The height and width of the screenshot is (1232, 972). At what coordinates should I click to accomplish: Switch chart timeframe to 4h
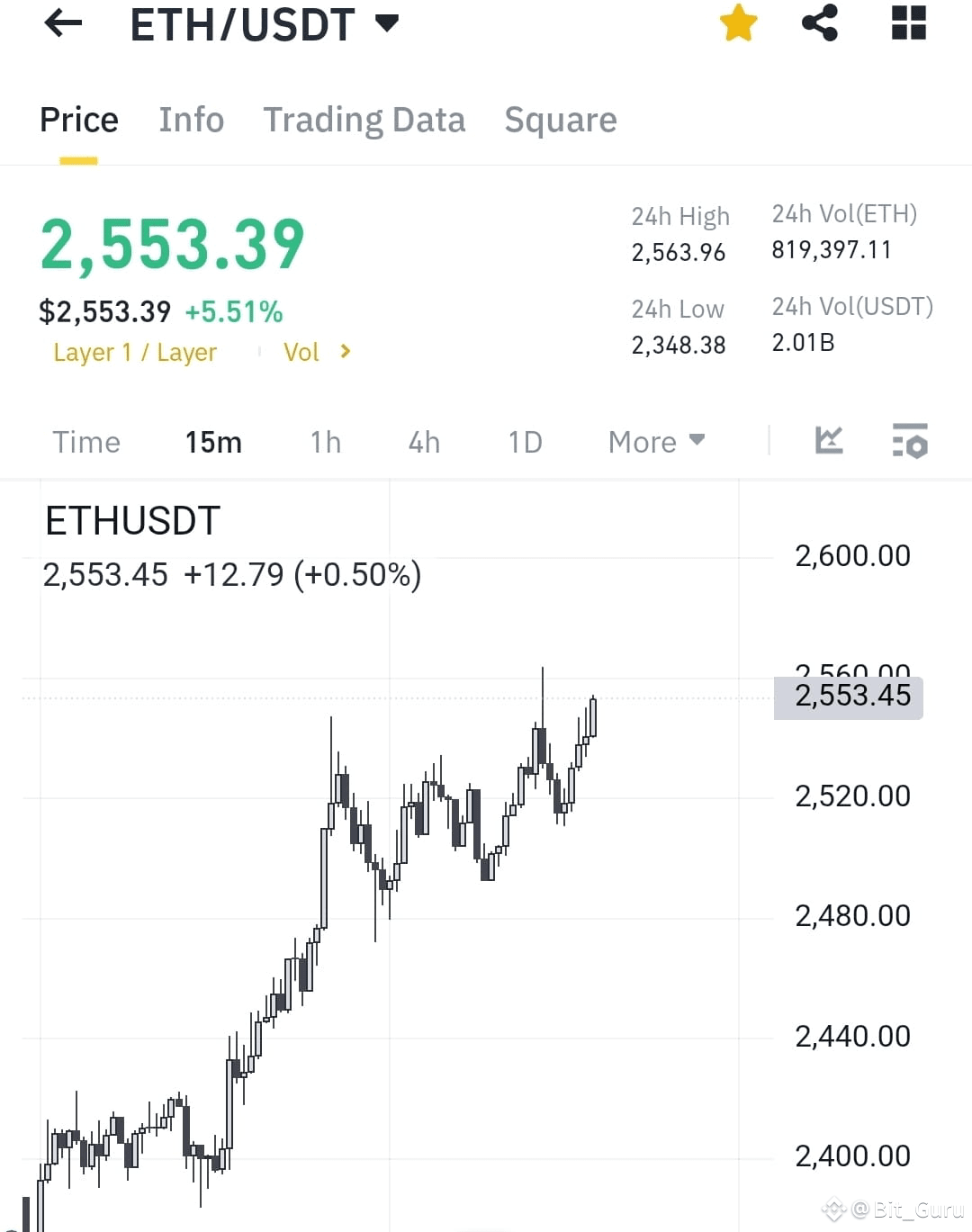pos(423,442)
